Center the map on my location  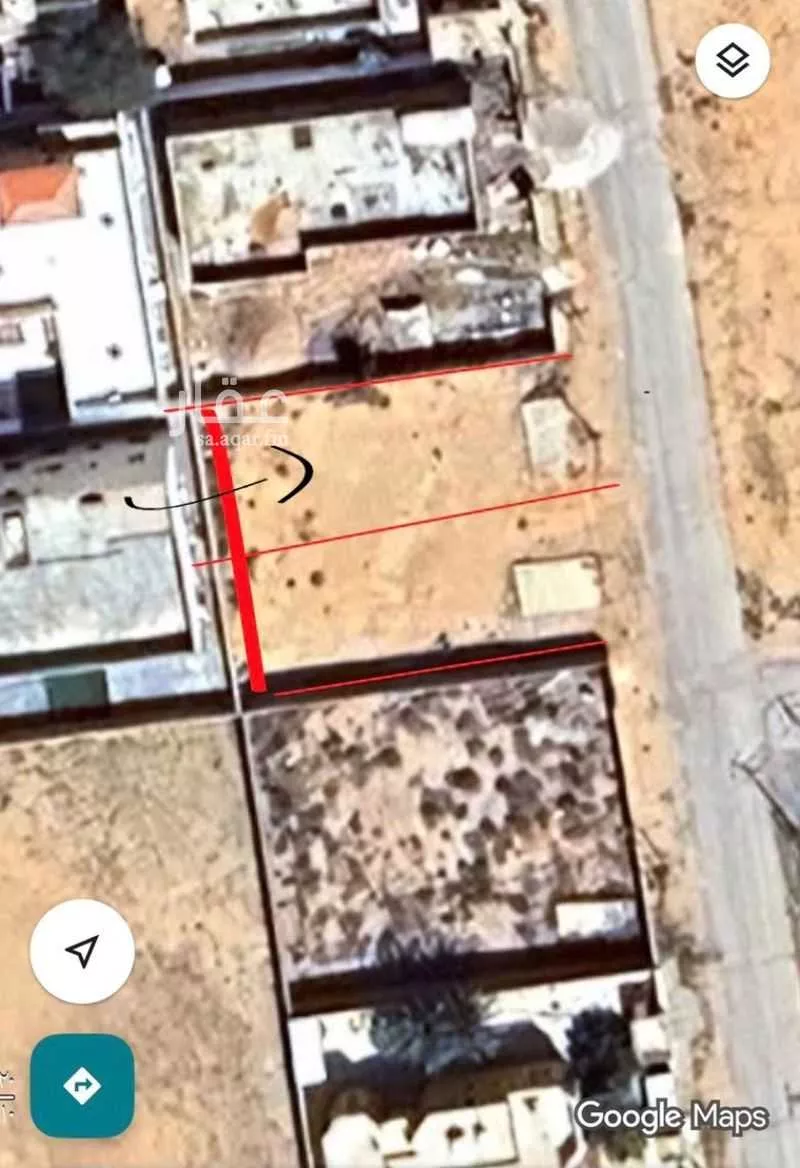(x=82, y=951)
